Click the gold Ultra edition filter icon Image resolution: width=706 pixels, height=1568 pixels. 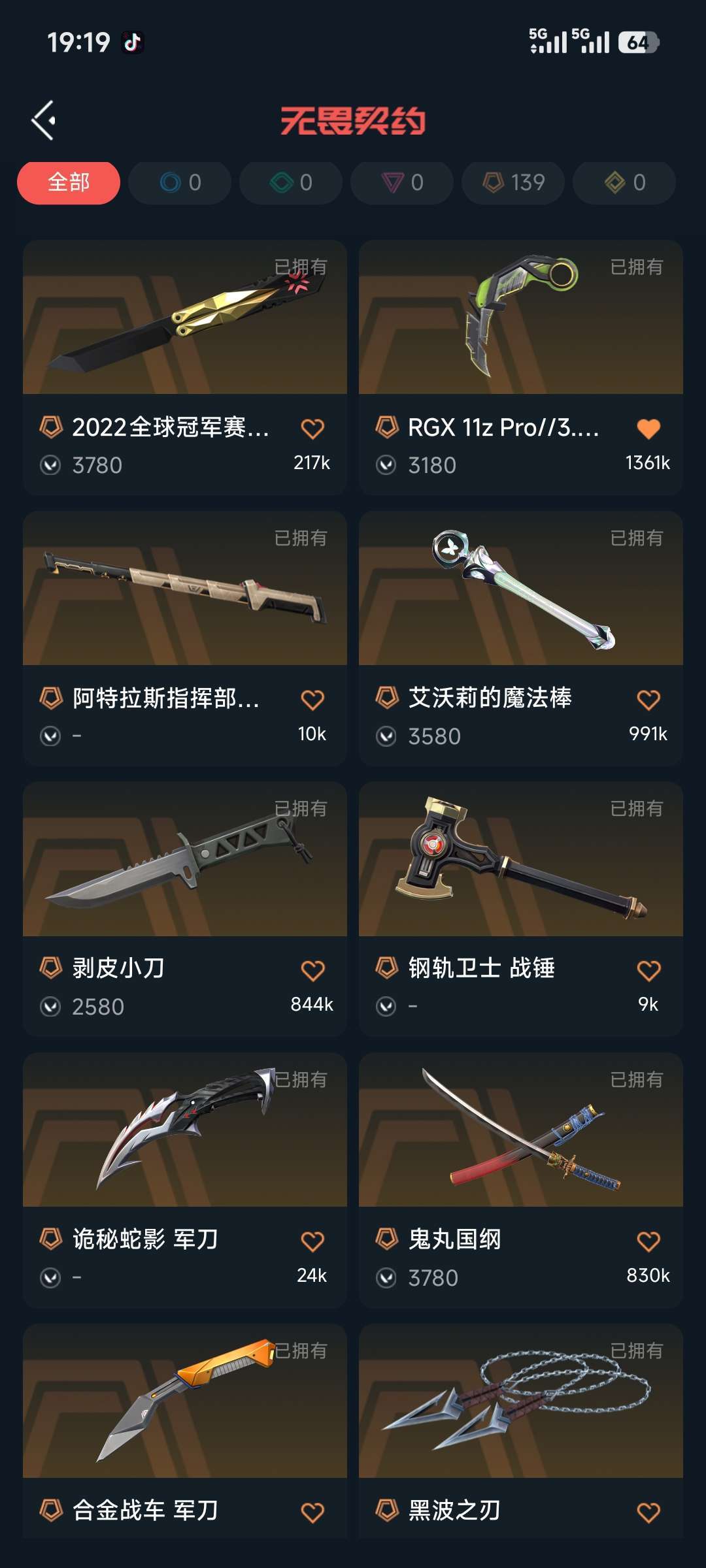pyautogui.click(x=614, y=182)
